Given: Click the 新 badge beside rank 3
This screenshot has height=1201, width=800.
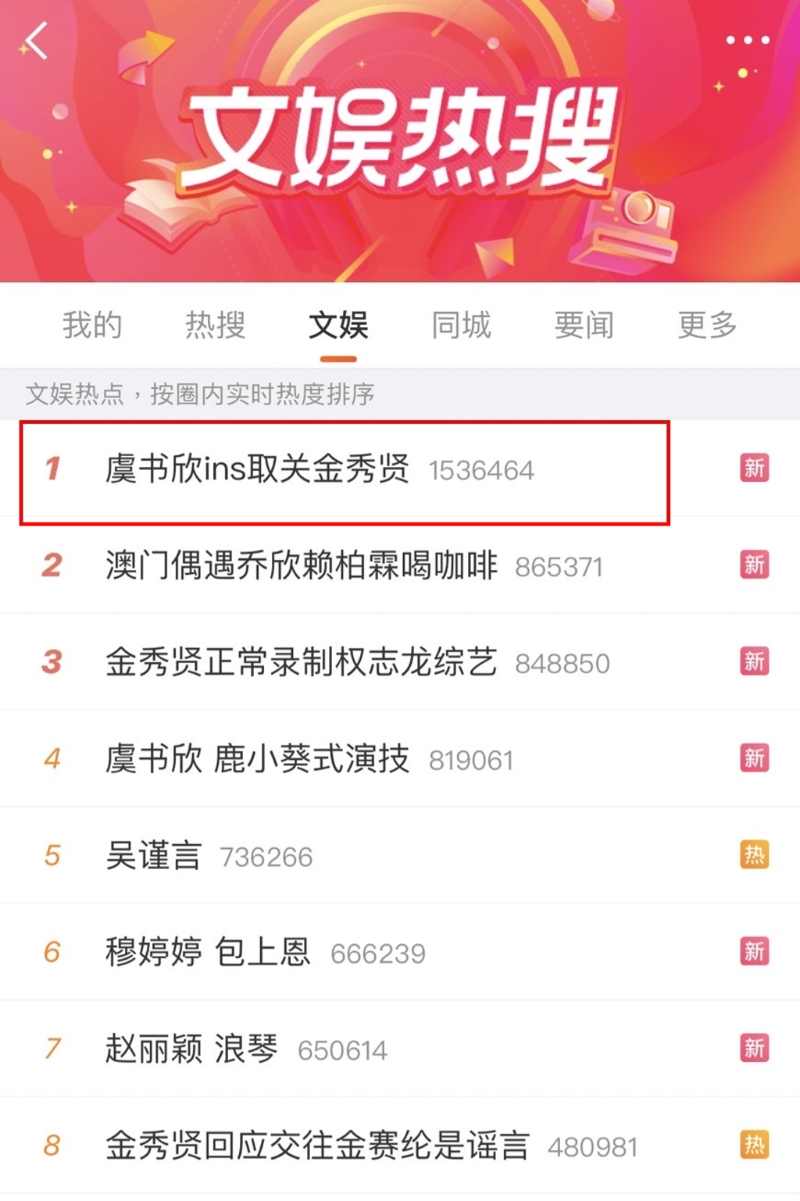Looking at the screenshot, I should click(755, 662).
